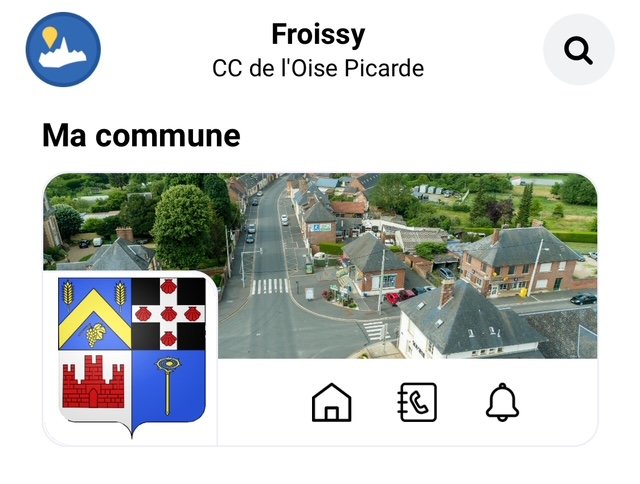Open the notifications bell

(x=503, y=403)
